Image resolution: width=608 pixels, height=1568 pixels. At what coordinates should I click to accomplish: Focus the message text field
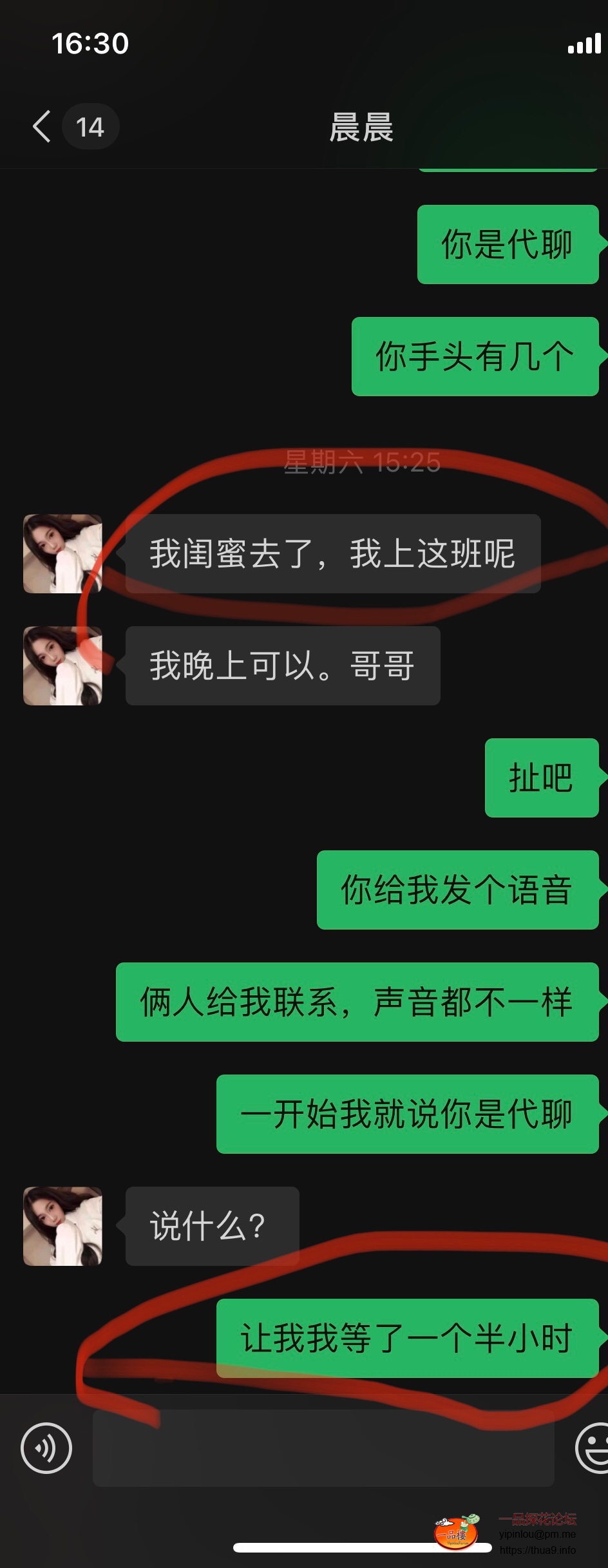(x=323, y=1448)
